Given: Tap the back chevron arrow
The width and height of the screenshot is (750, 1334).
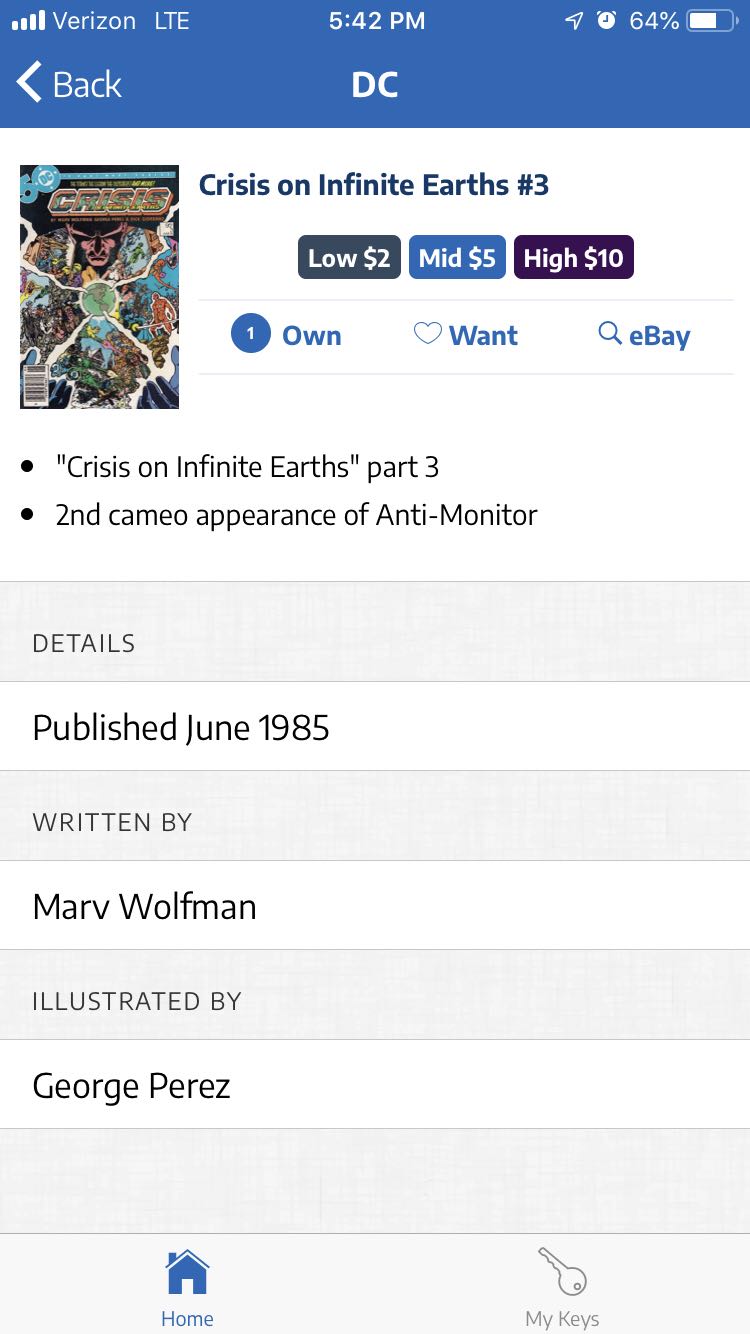Looking at the screenshot, I should [28, 83].
